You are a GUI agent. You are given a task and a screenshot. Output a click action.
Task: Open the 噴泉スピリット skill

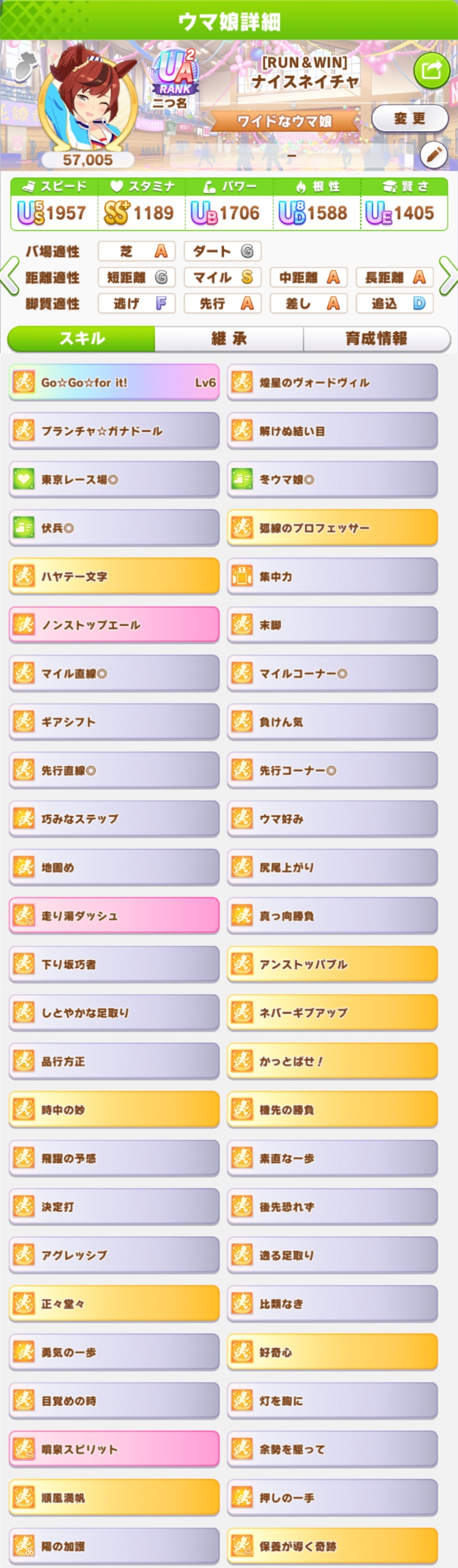tap(114, 1449)
